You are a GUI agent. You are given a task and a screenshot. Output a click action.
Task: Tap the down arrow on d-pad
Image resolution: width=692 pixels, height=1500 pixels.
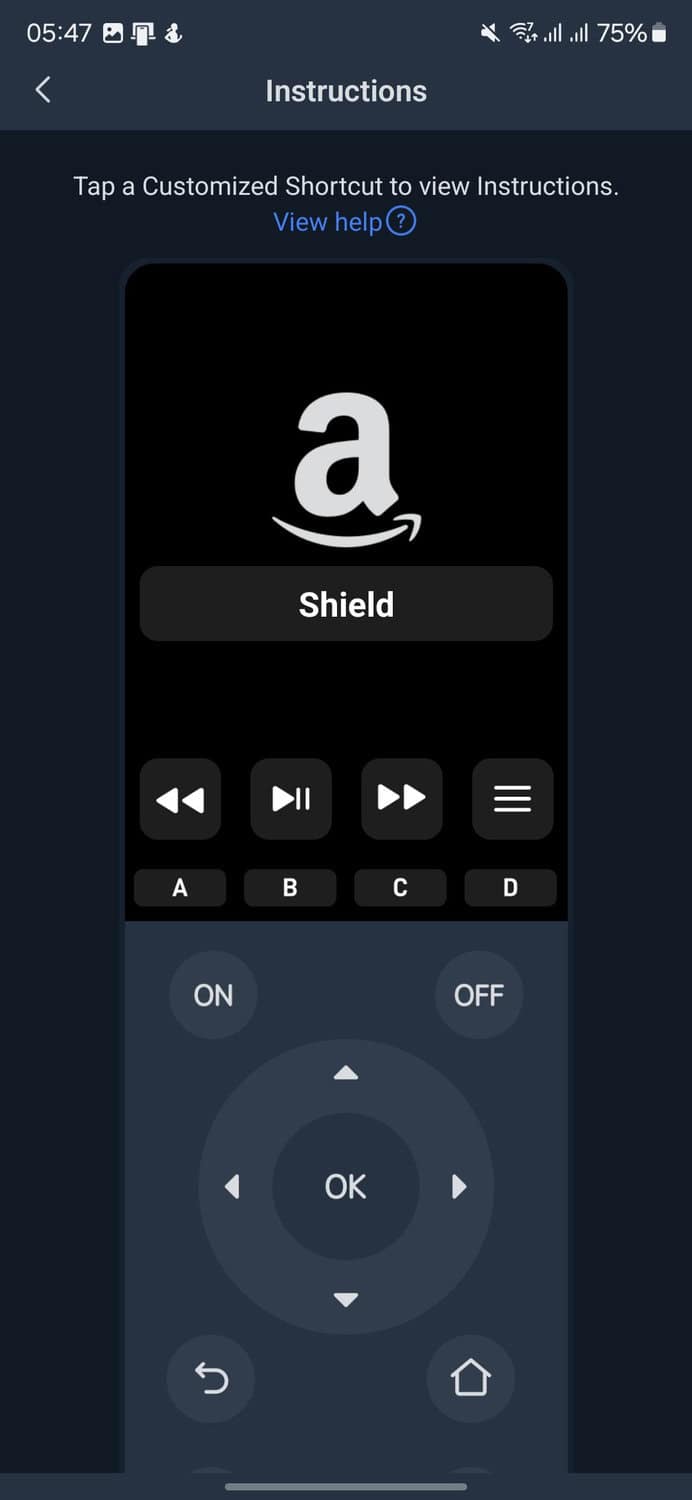[346, 1300]
